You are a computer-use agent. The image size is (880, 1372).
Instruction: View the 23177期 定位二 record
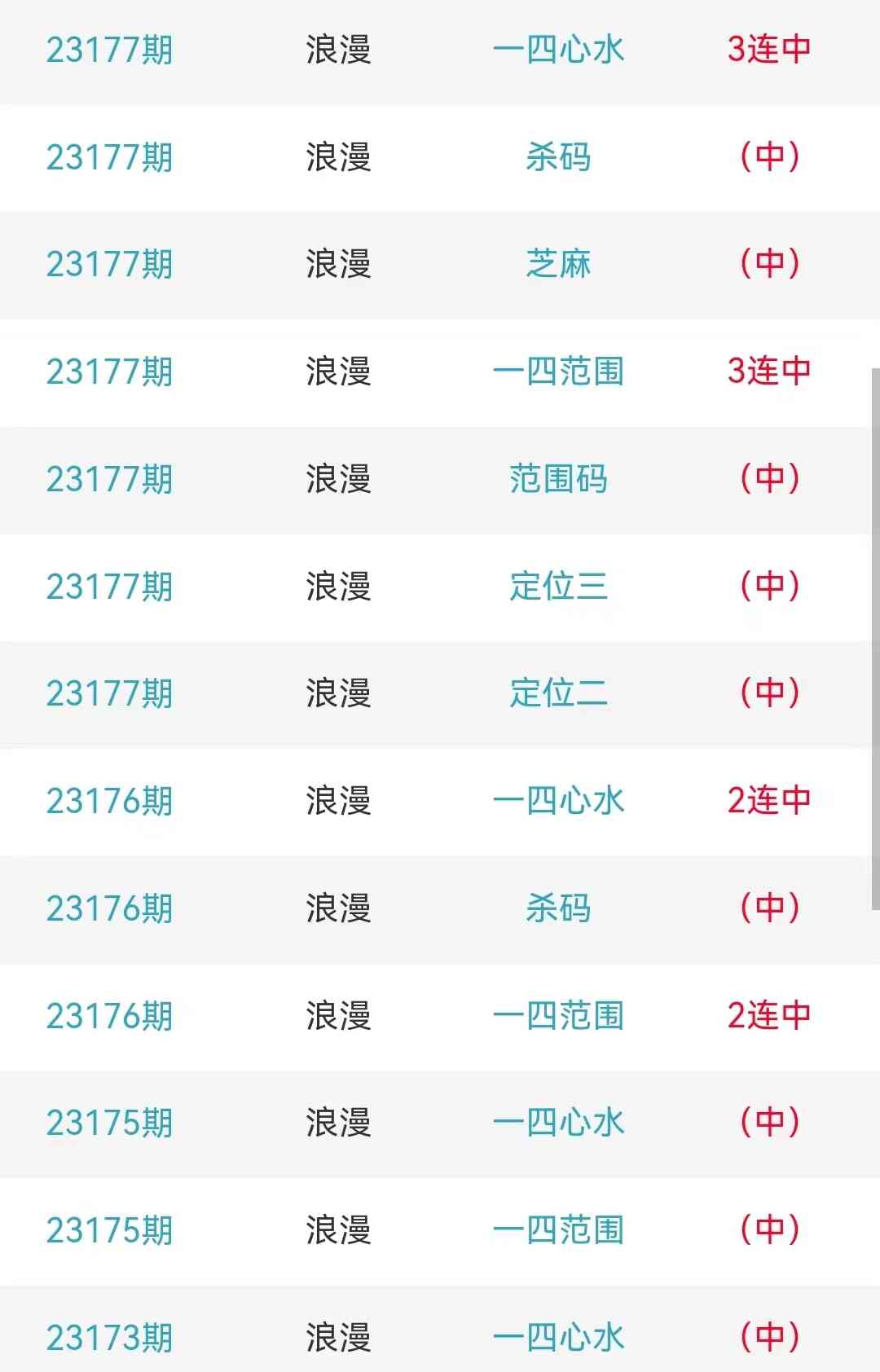(558, 693)
